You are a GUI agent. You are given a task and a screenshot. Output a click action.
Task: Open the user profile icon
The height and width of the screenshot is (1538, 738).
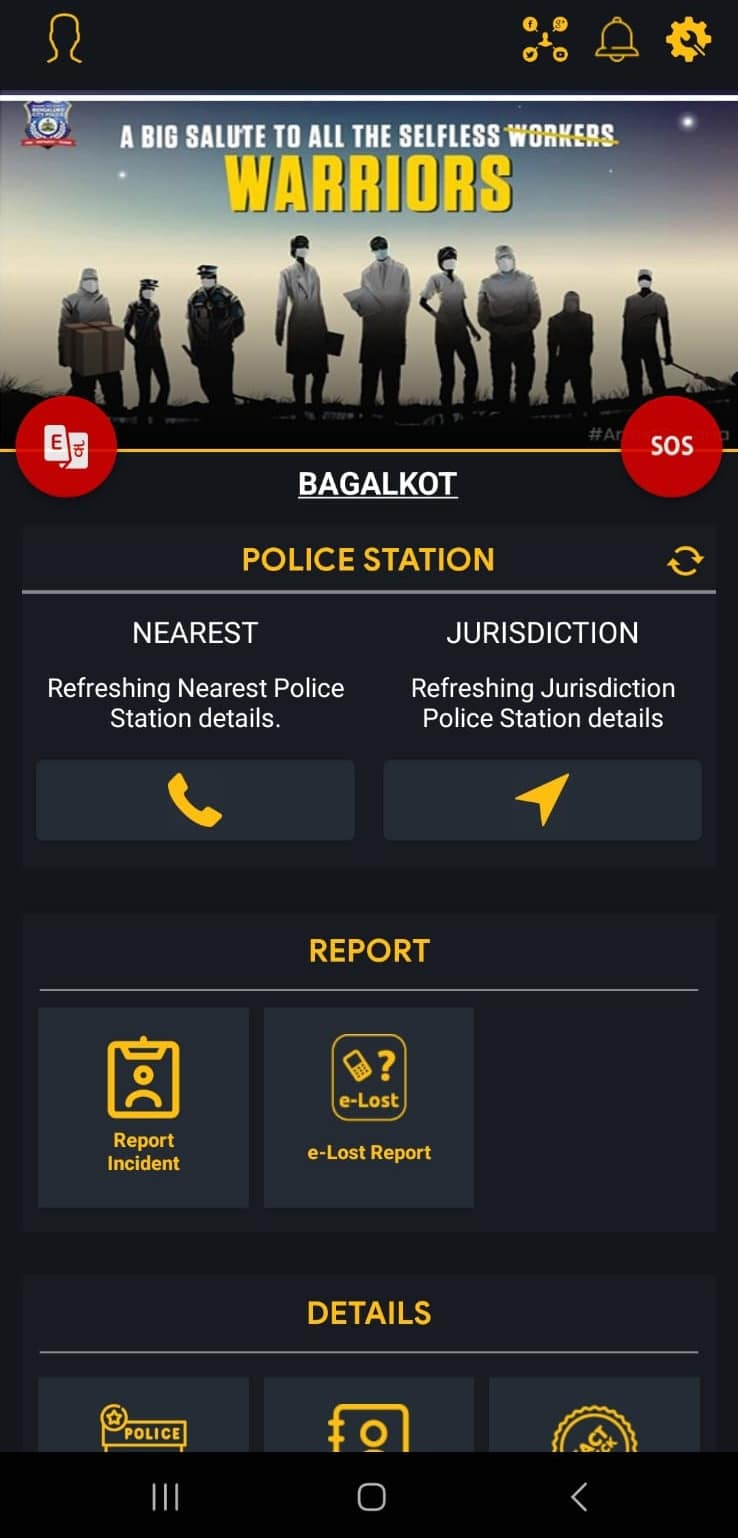click(x=62, y=40)
